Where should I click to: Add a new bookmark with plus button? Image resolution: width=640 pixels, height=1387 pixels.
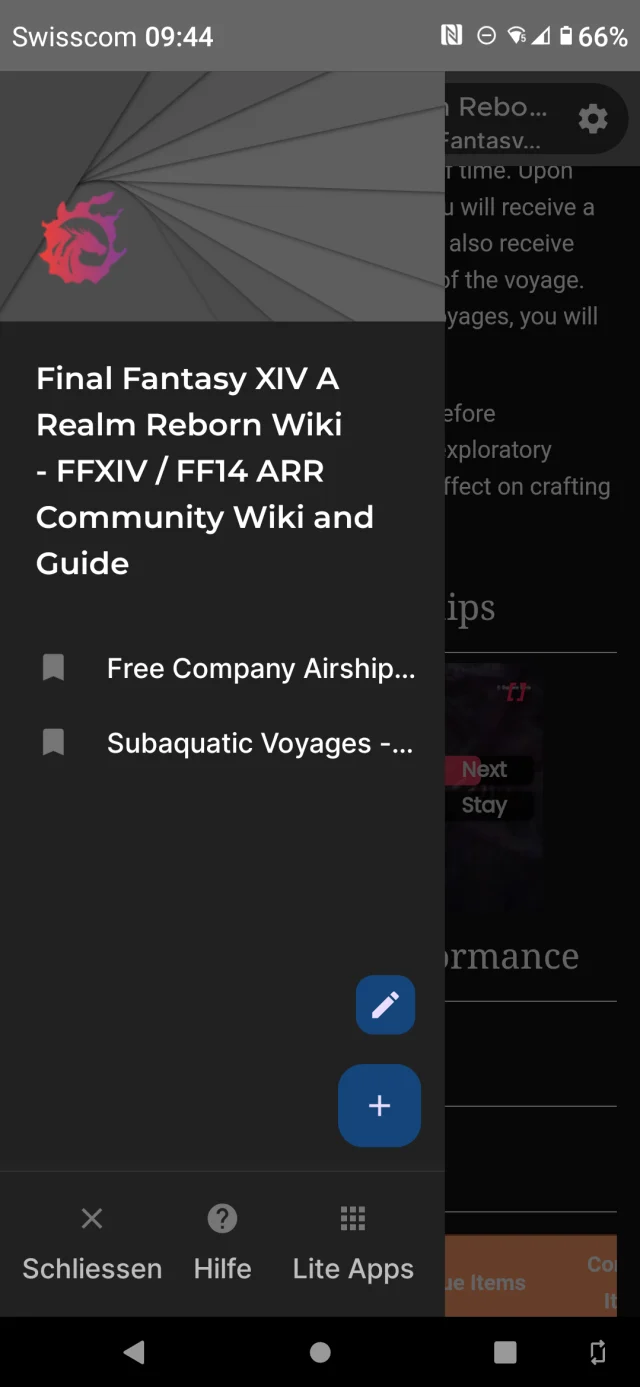(379, 1105)
